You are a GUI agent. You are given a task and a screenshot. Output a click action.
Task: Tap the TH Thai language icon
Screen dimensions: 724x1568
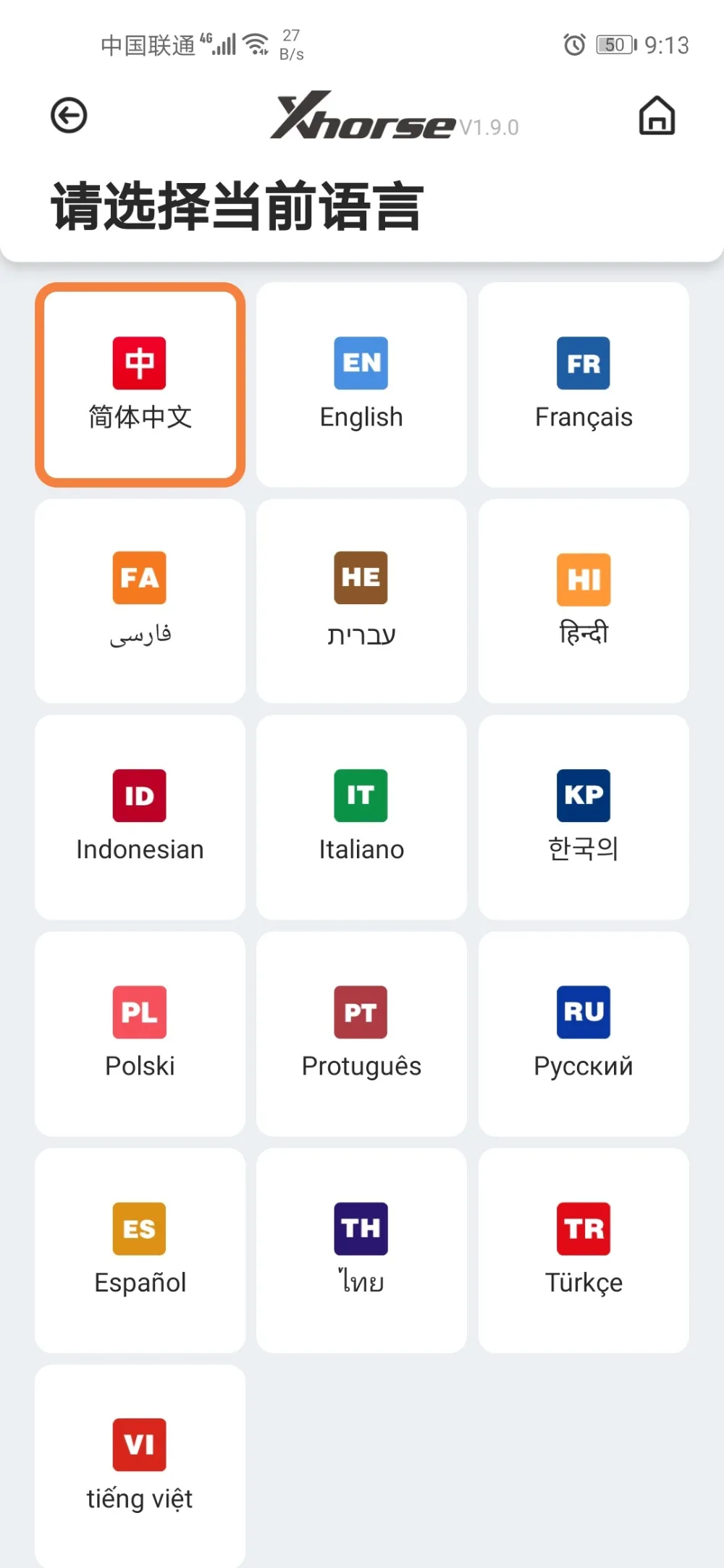[361, 1228]
